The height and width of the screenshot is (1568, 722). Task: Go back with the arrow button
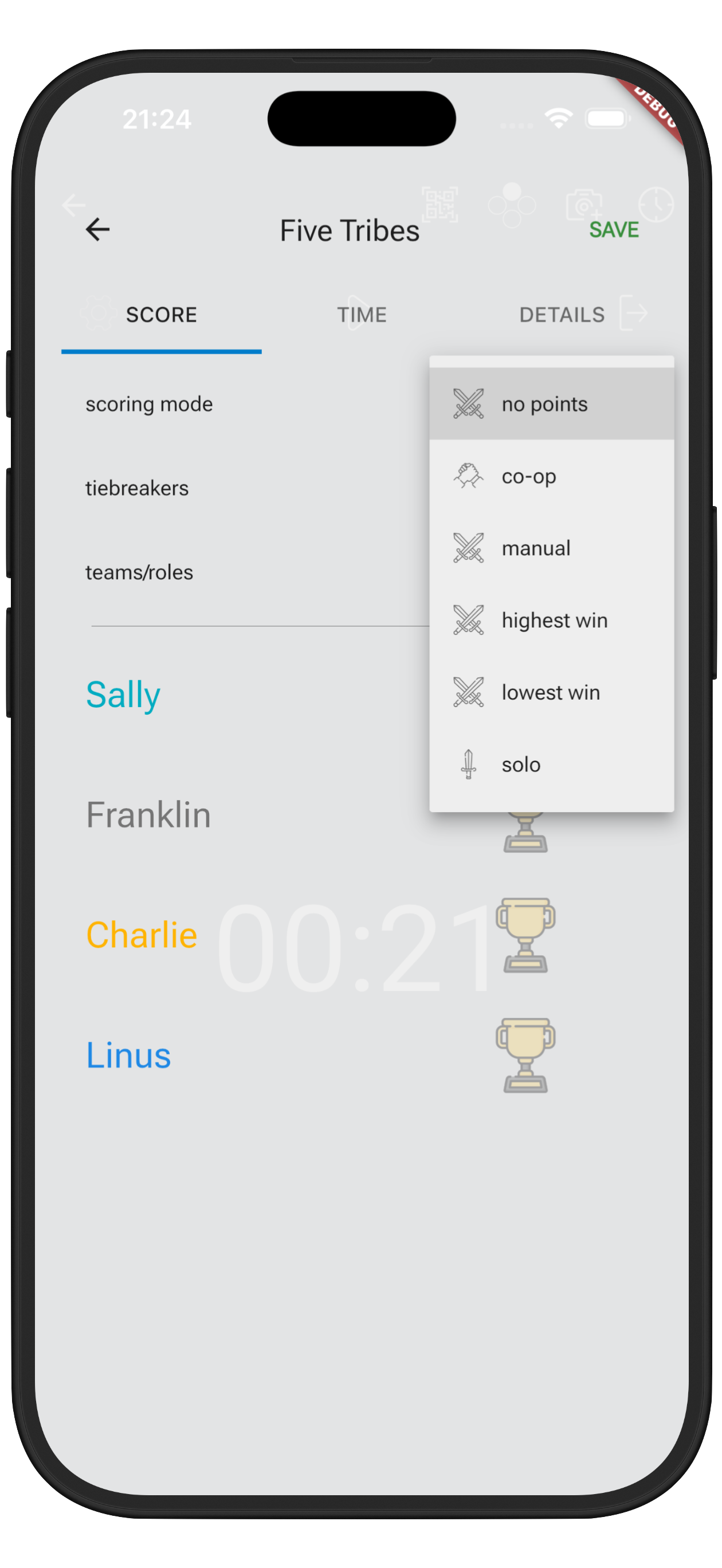(x=97, y=229)
